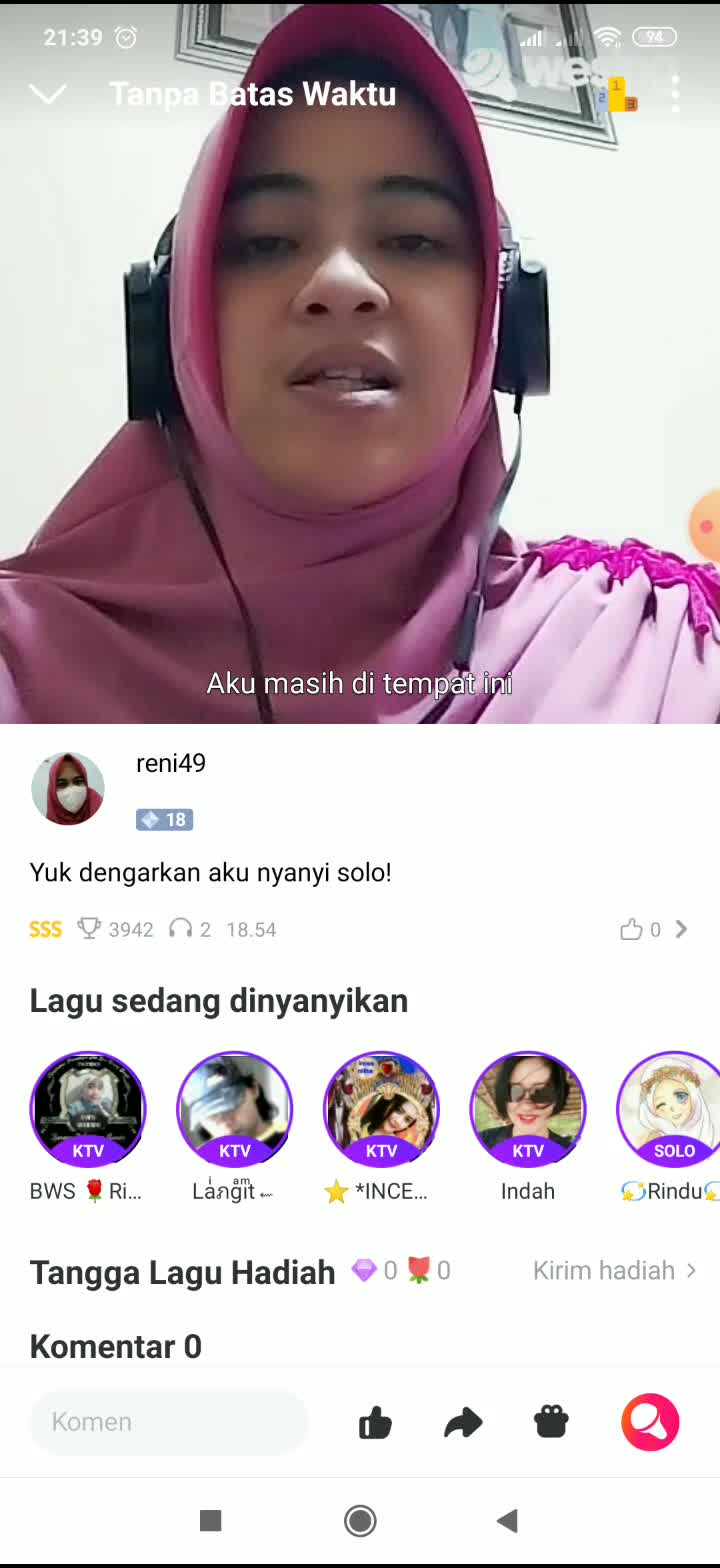The height and width of the screenshot is (1568, 720).
Task: Collapse the player with the down chevron
Action: [x=47, y=94]
